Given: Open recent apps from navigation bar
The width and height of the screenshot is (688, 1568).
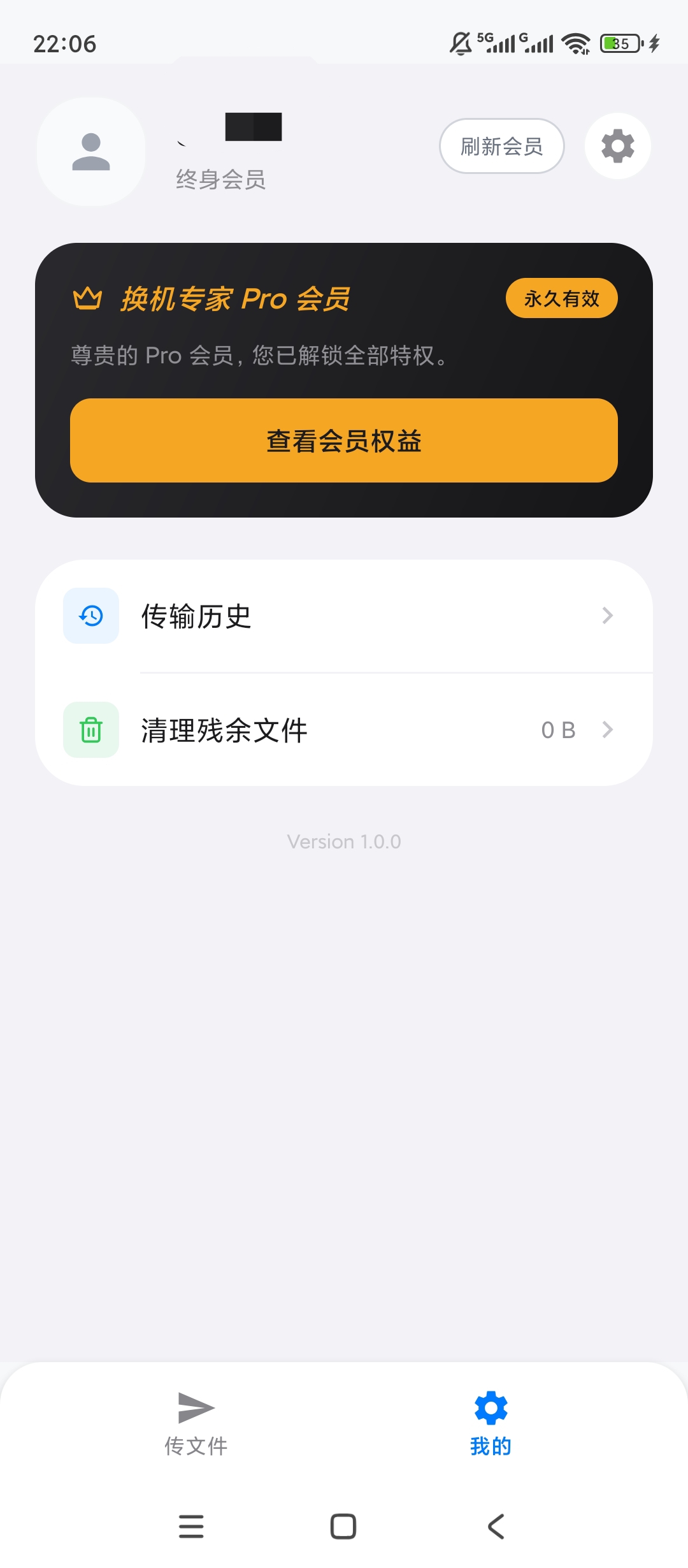Looking at the screenshot, I should tap(191, 1527).
